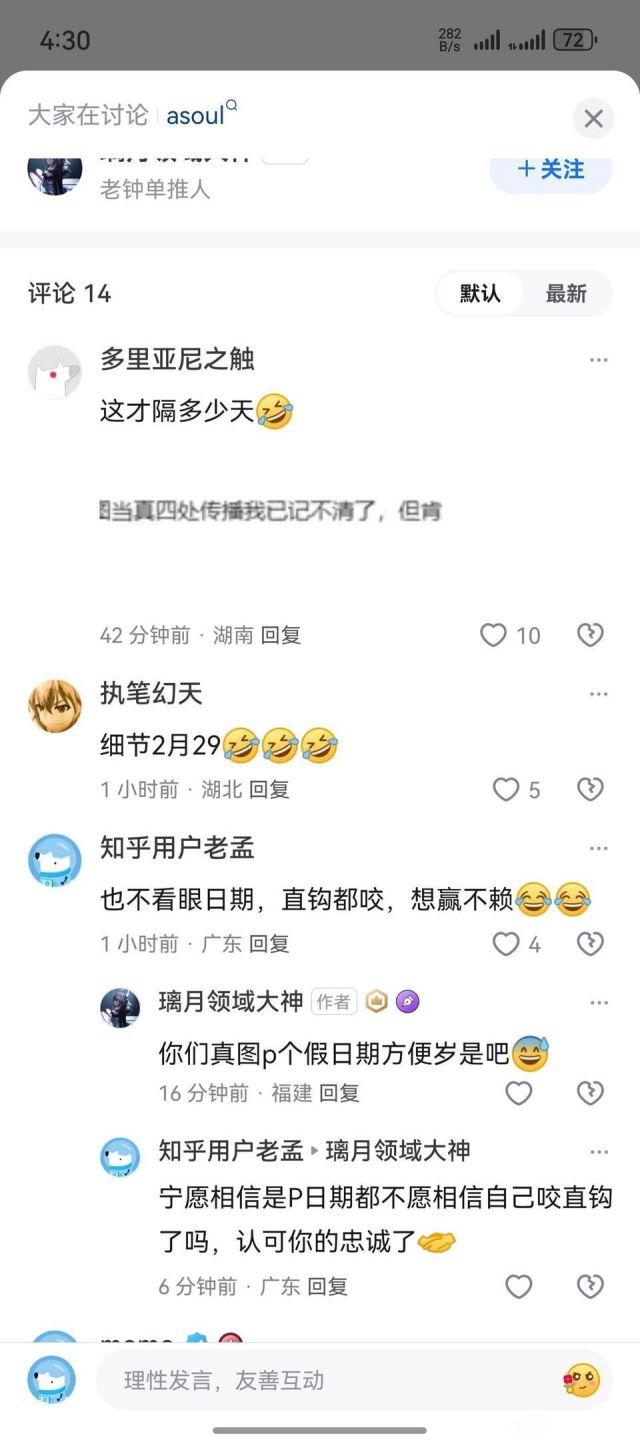Select the 默认 comment sorting
The image size is (640, 1444).
[480, 293]
